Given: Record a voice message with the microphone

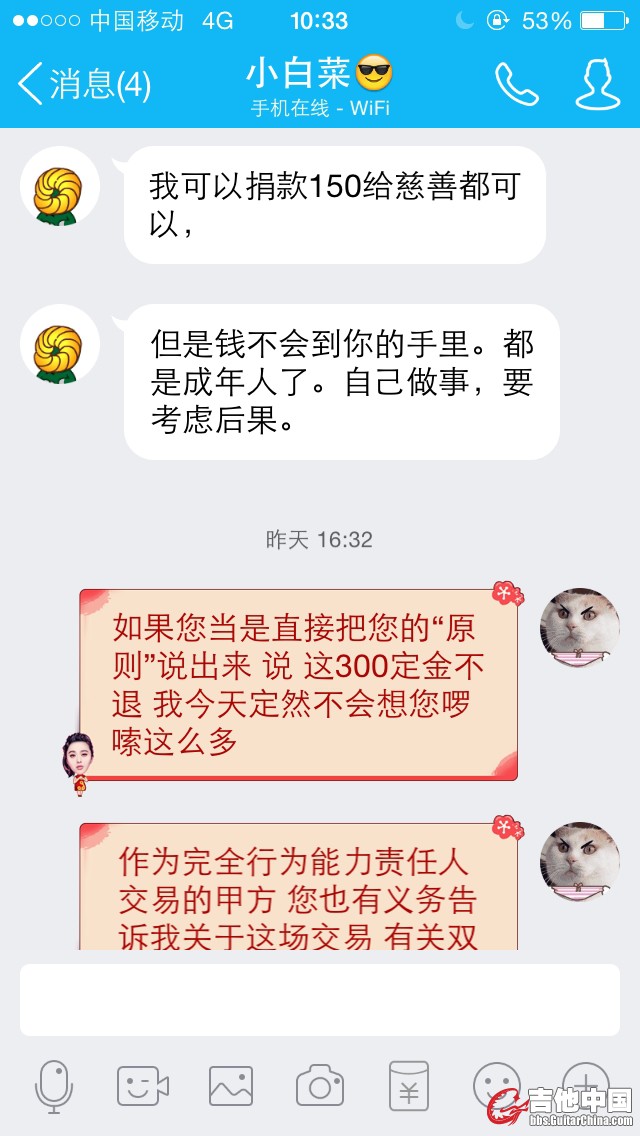Looking at the screenshot, I should [54, 1086].
